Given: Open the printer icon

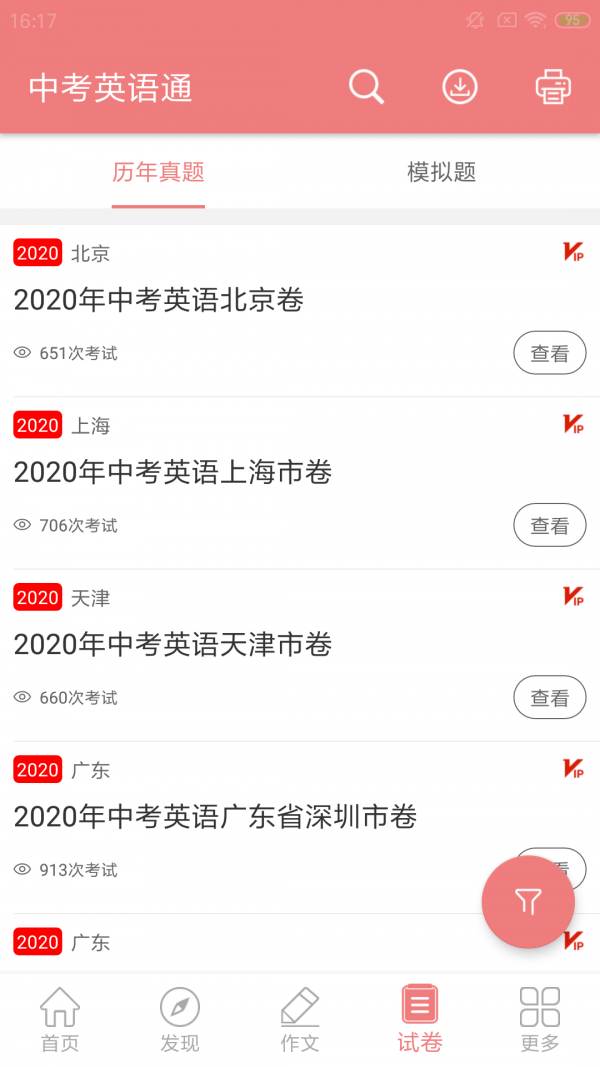Looking at the screenshot, I should click(x=553, y=87).
